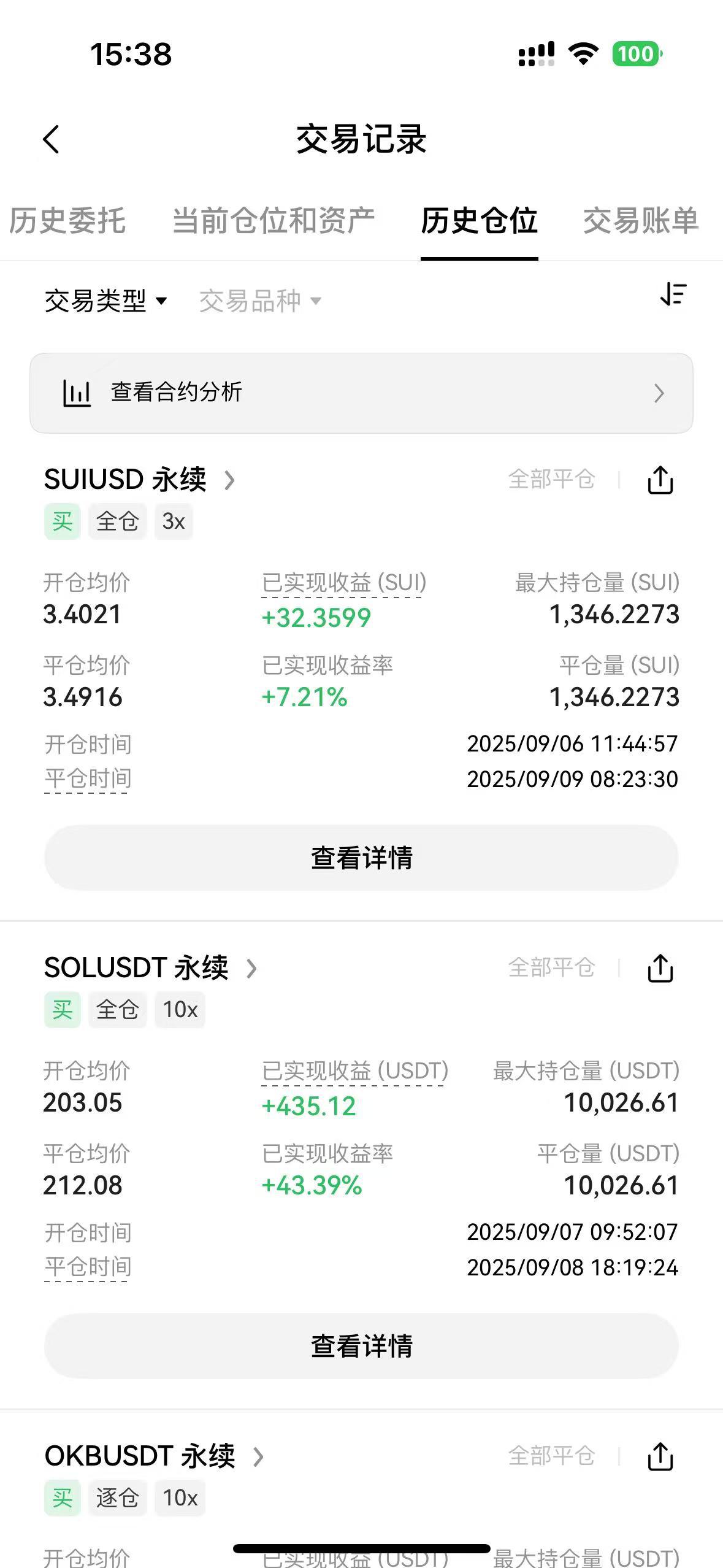The image size is (723, 1568).
Task: Share the SOLUSDT 永续 position
Action: [x=660, y=969]
